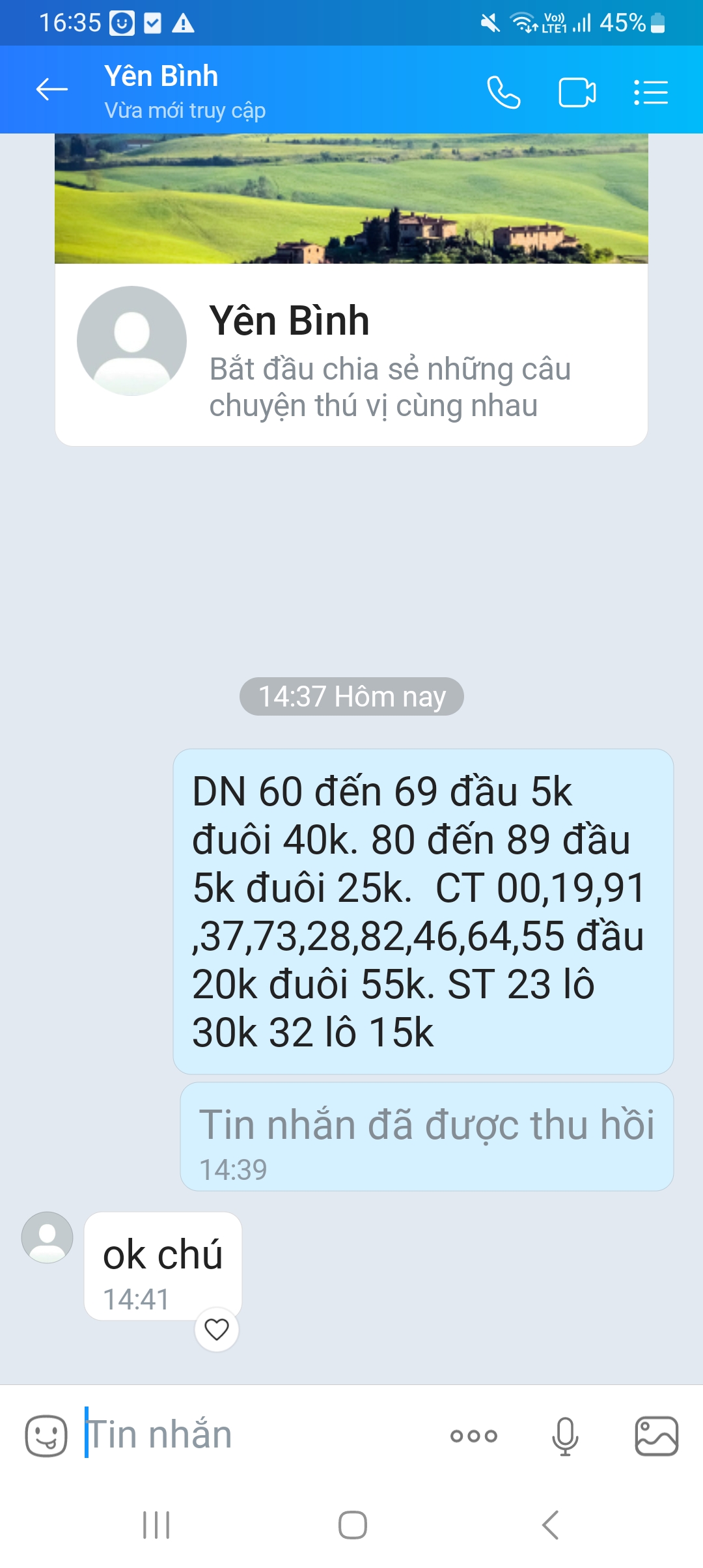703x1568 pixels.
Task: Open the chat options menu
Action: point(651,92)
